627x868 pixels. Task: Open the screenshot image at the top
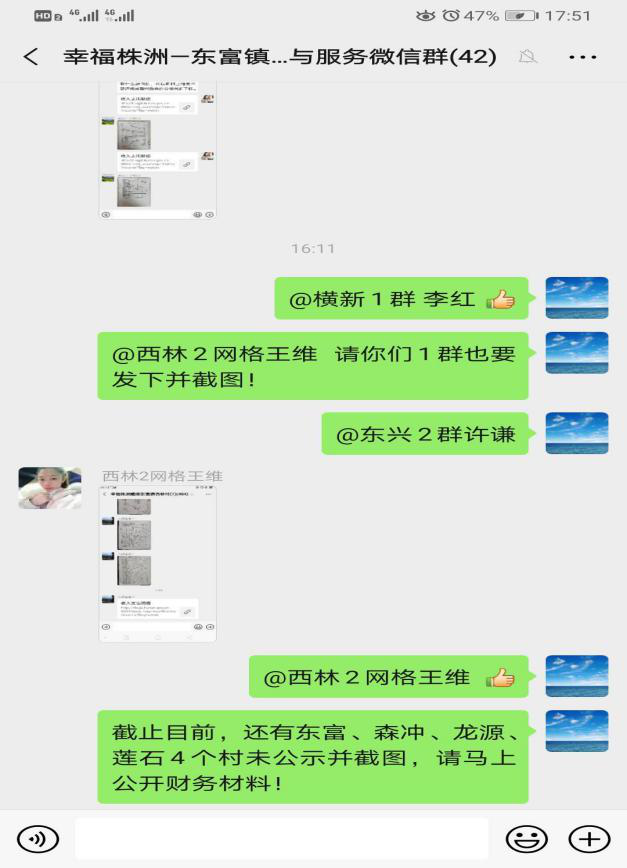tap(157, 150)
